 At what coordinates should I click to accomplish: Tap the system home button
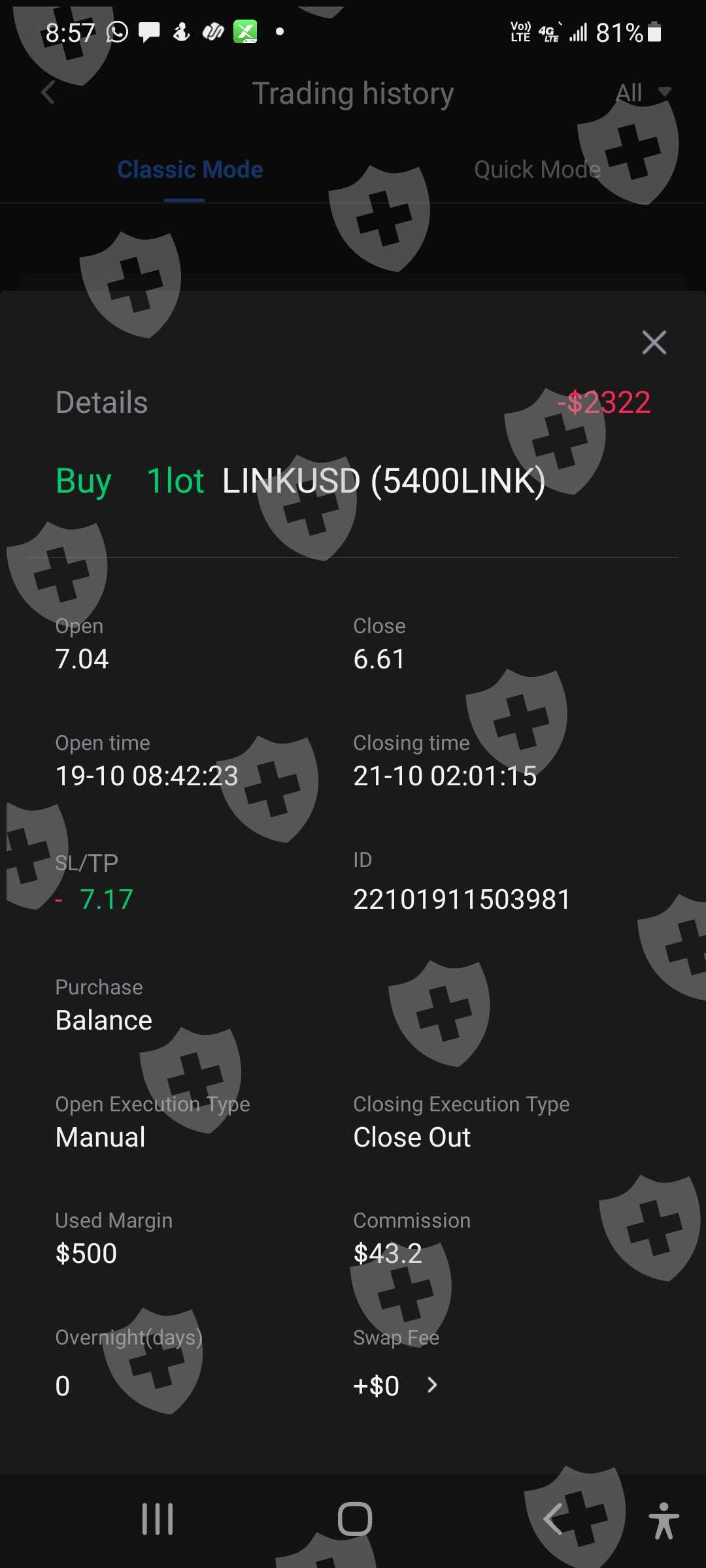click(x=354, y=1518)
